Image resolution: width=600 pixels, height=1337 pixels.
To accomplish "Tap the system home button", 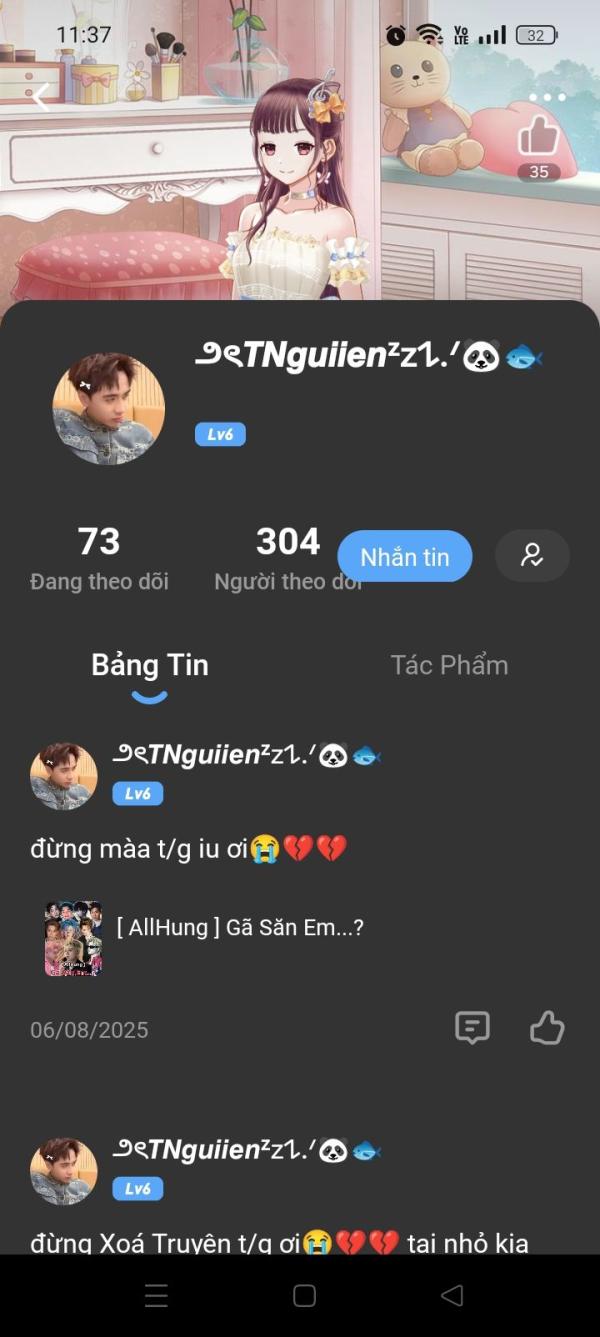I will pyautogui.click(x=304, y=1296).
